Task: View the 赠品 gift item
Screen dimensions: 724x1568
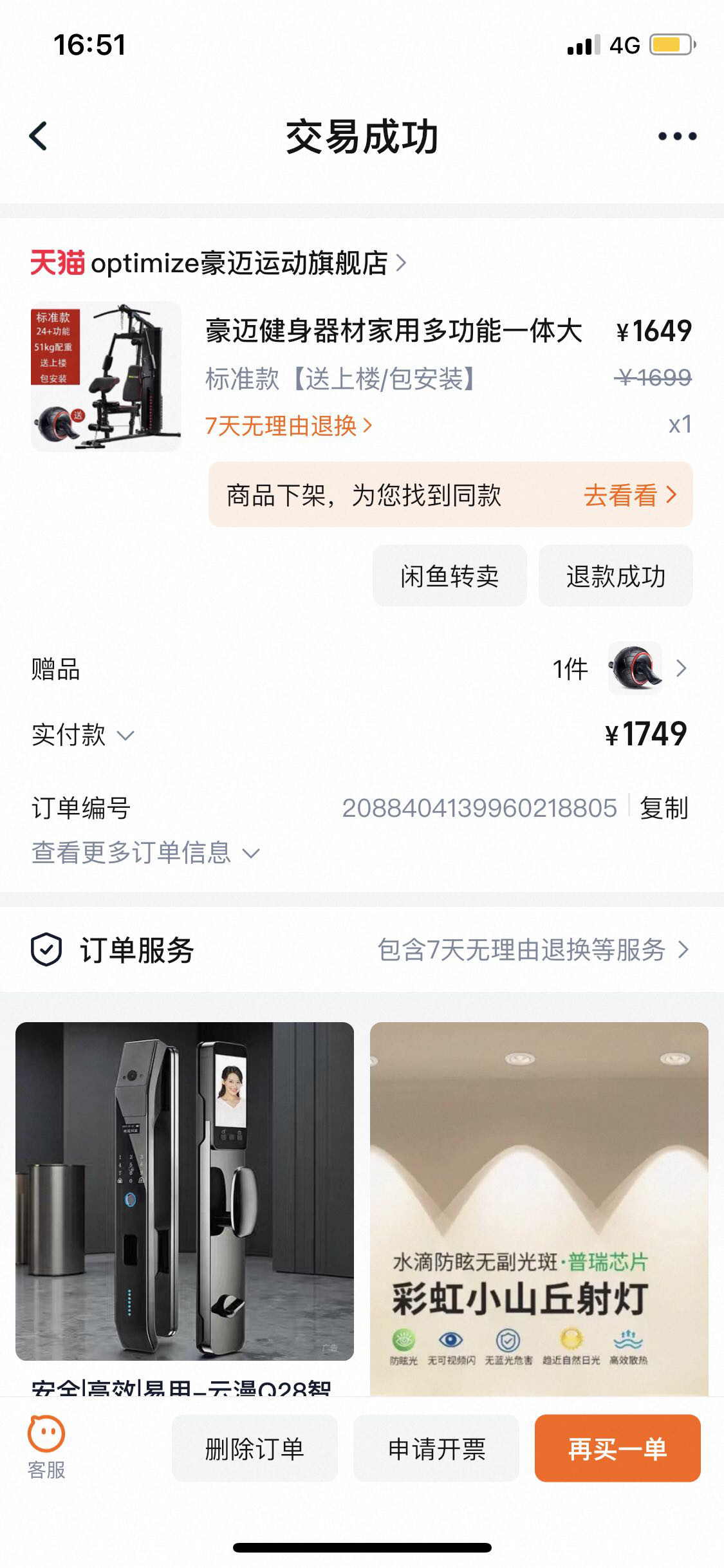Action: pyautogui.click(x=360, y=669)
